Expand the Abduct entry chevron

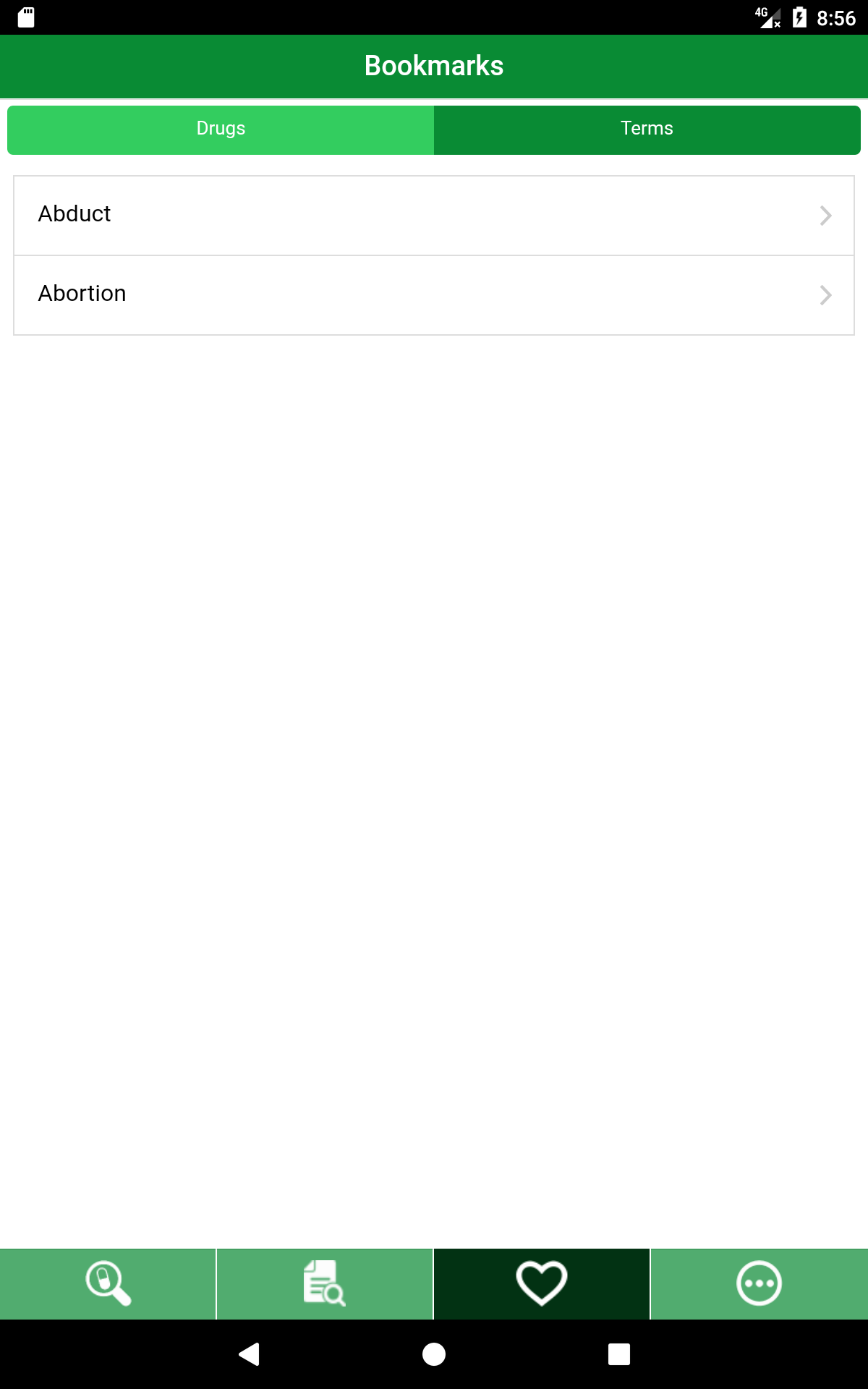pos(826,215)
